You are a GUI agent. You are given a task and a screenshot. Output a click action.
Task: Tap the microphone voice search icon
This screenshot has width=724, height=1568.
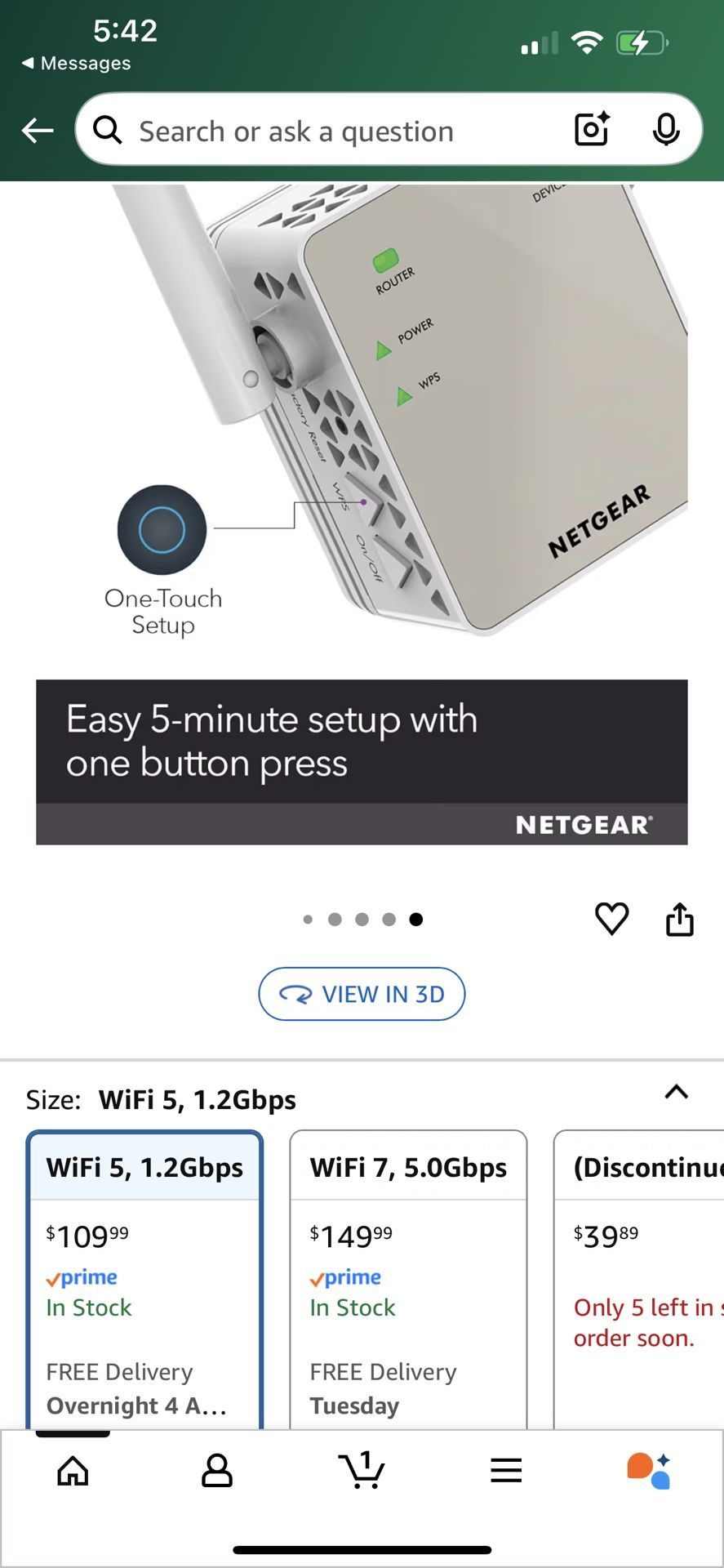667,130
